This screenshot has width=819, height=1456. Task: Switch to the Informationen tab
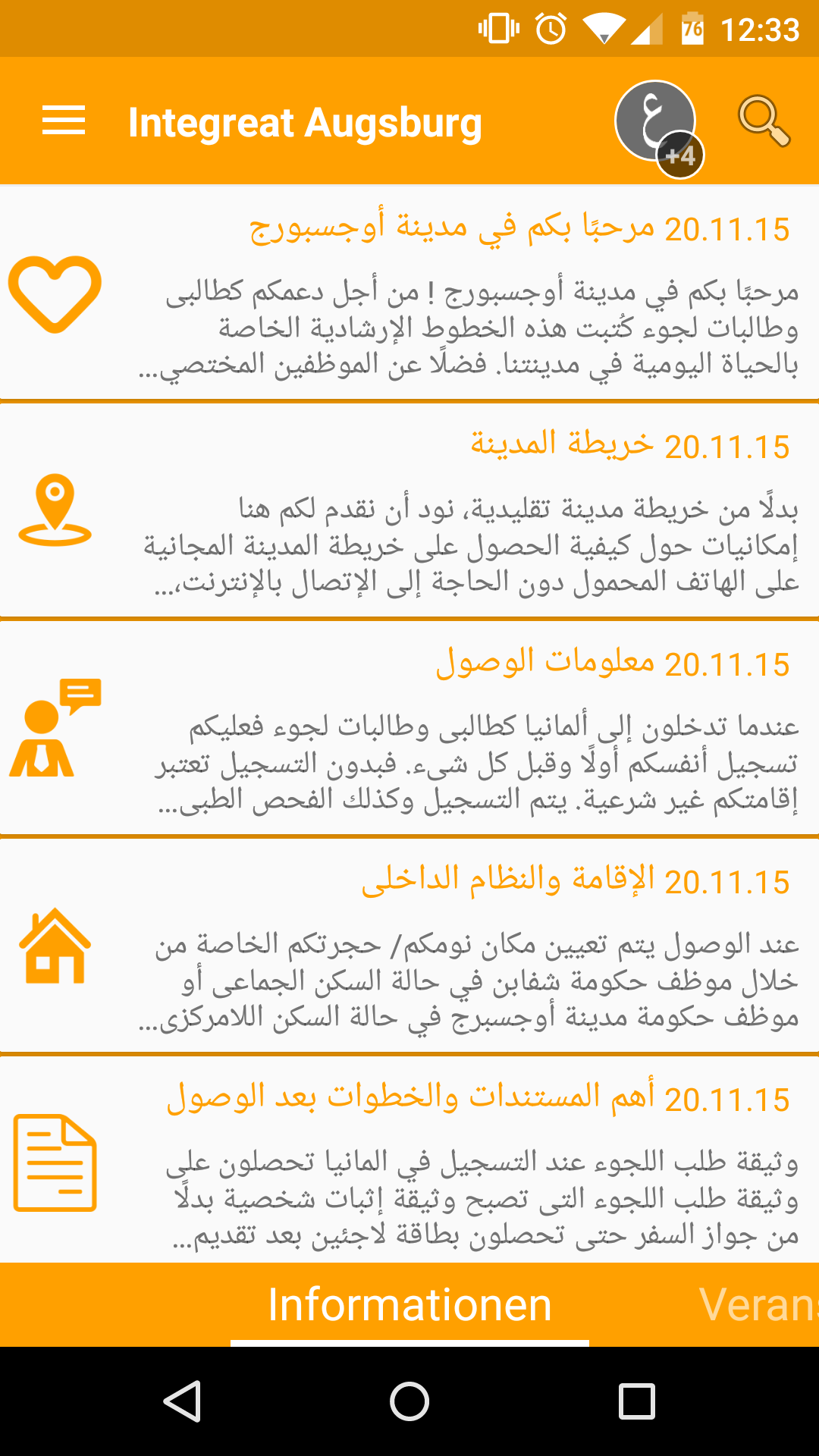tap(409, 1304)
